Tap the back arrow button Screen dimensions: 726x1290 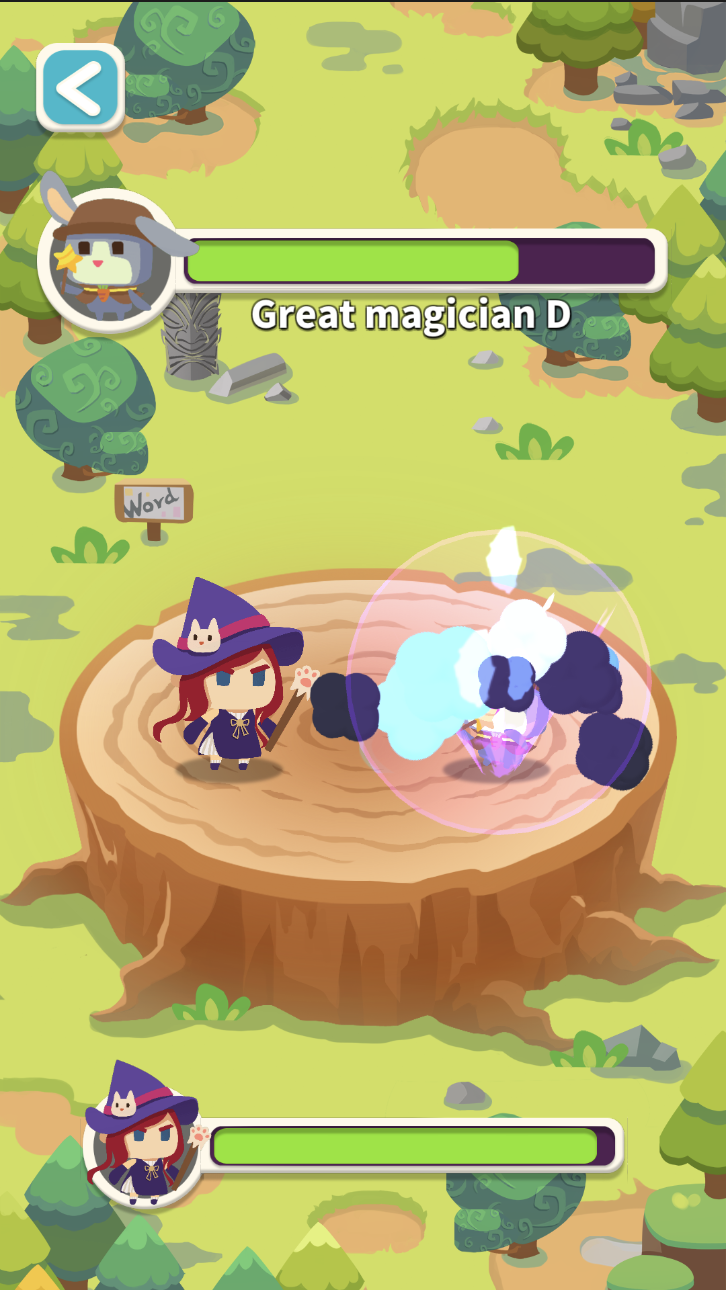tap(80, 88)
